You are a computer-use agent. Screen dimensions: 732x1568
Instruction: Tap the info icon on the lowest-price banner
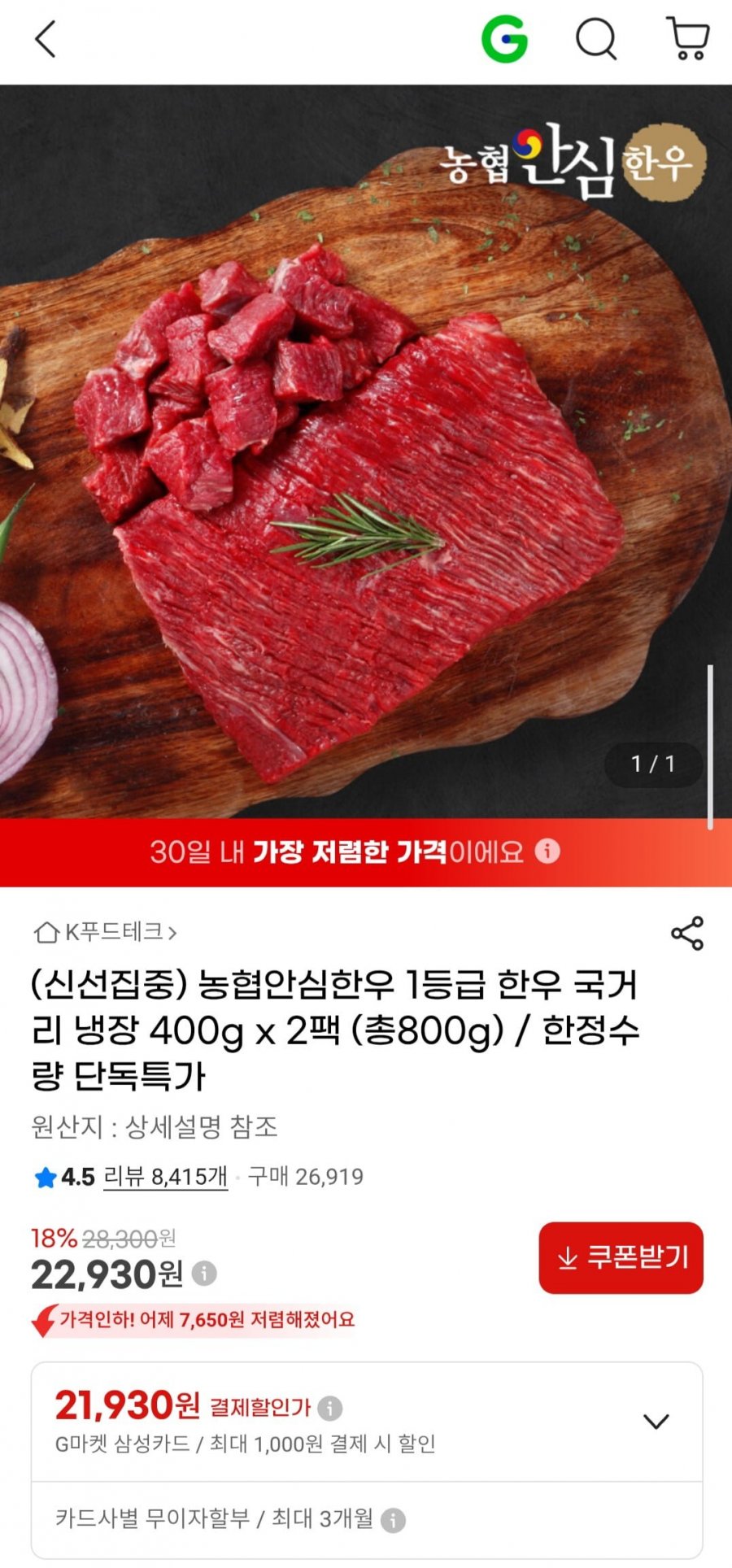547,852
